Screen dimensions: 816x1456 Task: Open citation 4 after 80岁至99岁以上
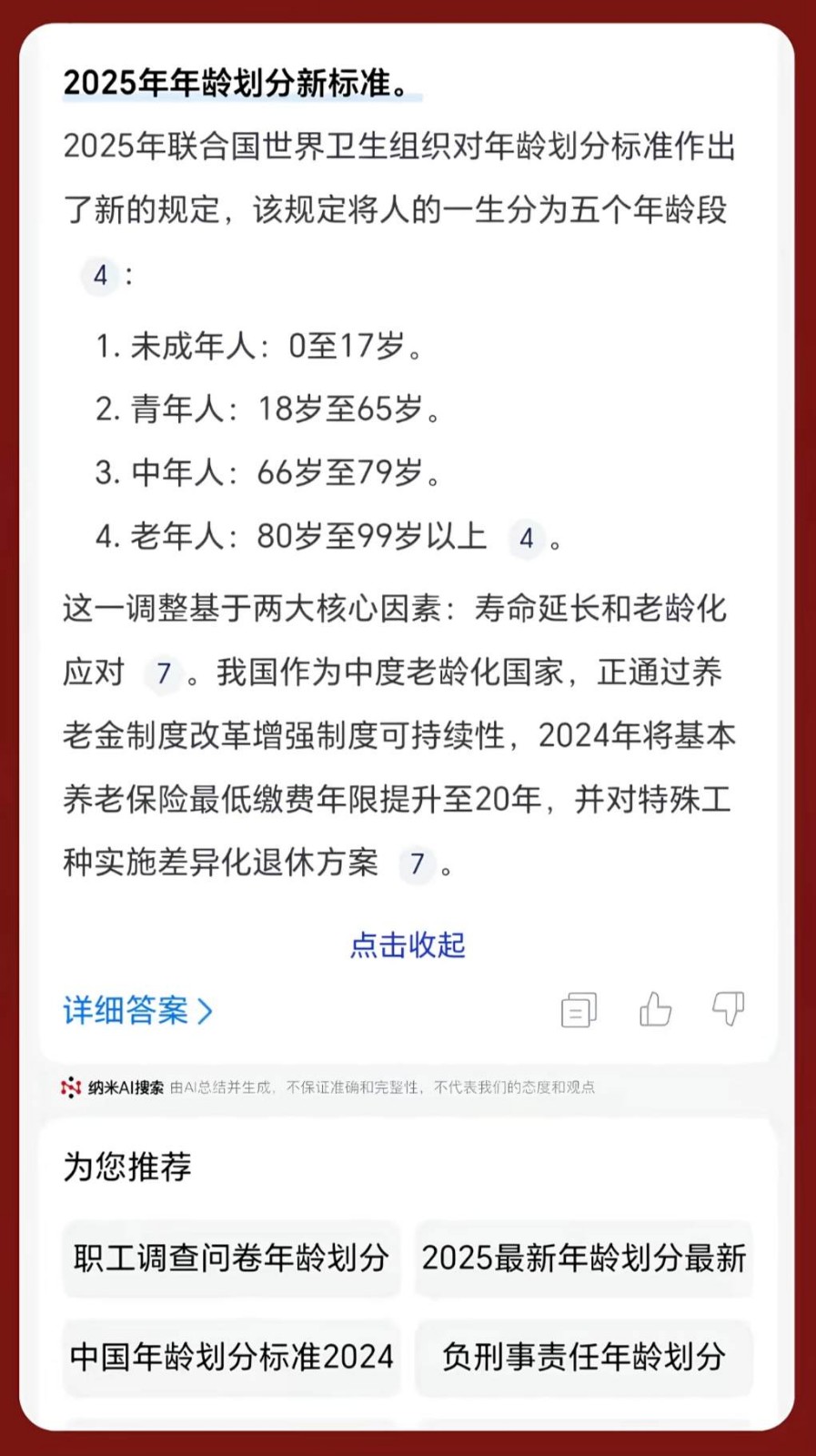tap(526, 538)
